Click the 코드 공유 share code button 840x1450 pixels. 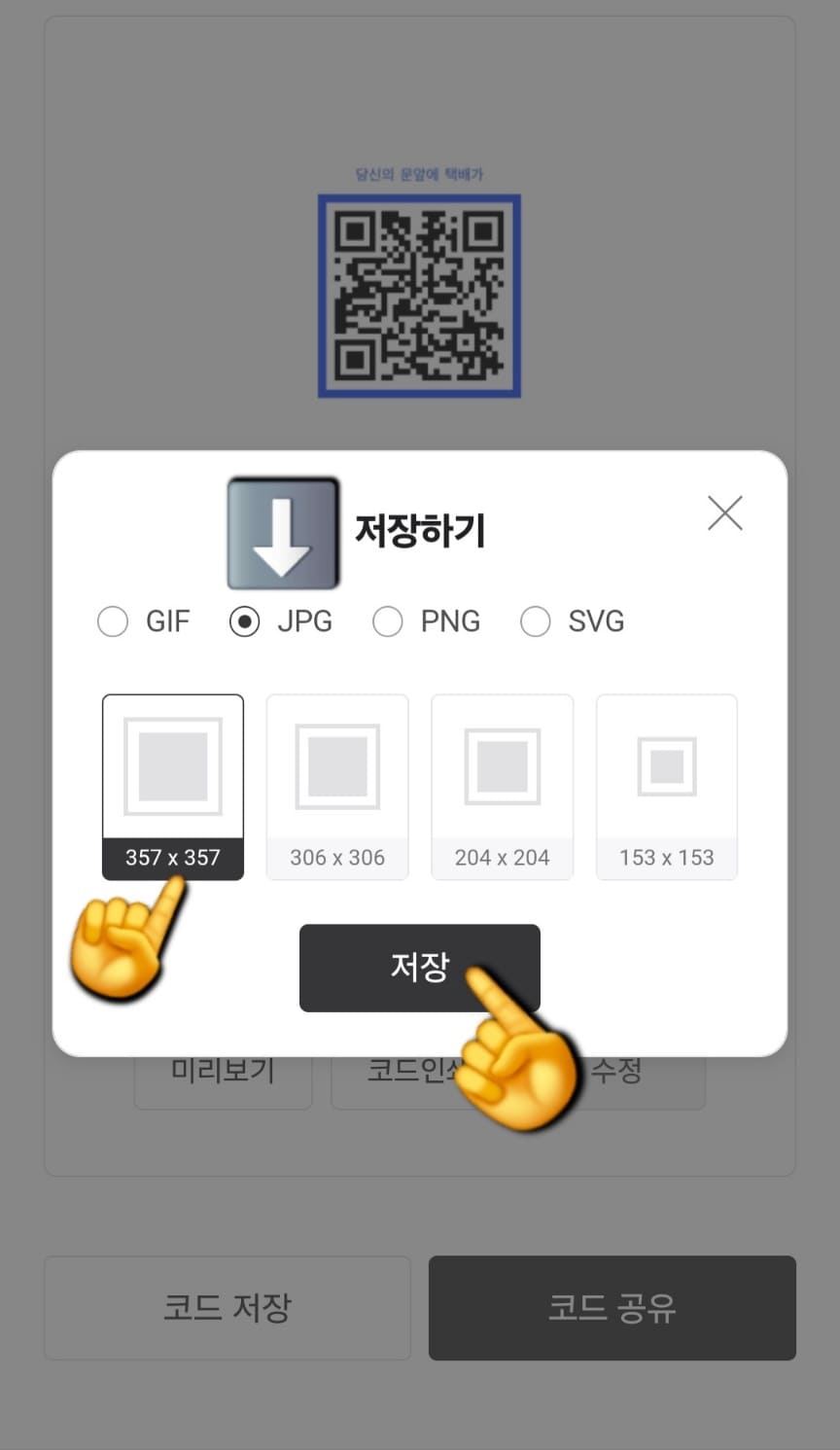pos(612,1308)
